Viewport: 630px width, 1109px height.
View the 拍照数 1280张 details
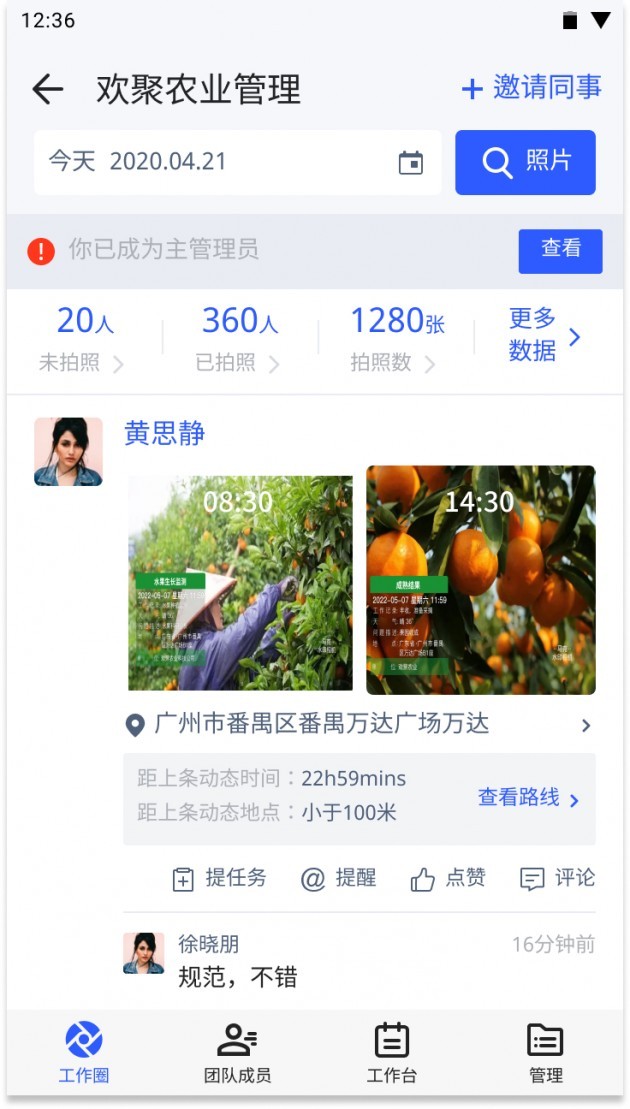(396, 338)
